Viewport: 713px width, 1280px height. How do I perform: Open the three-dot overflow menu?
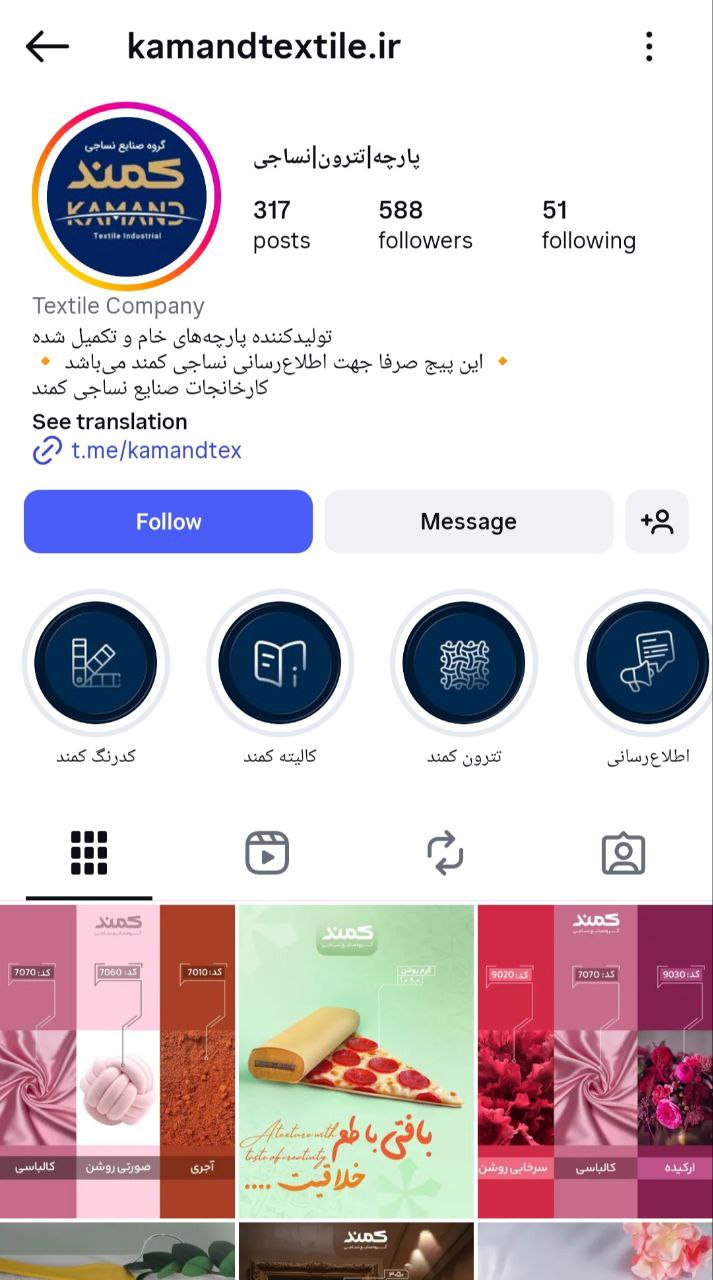click(x=649, y=46)
